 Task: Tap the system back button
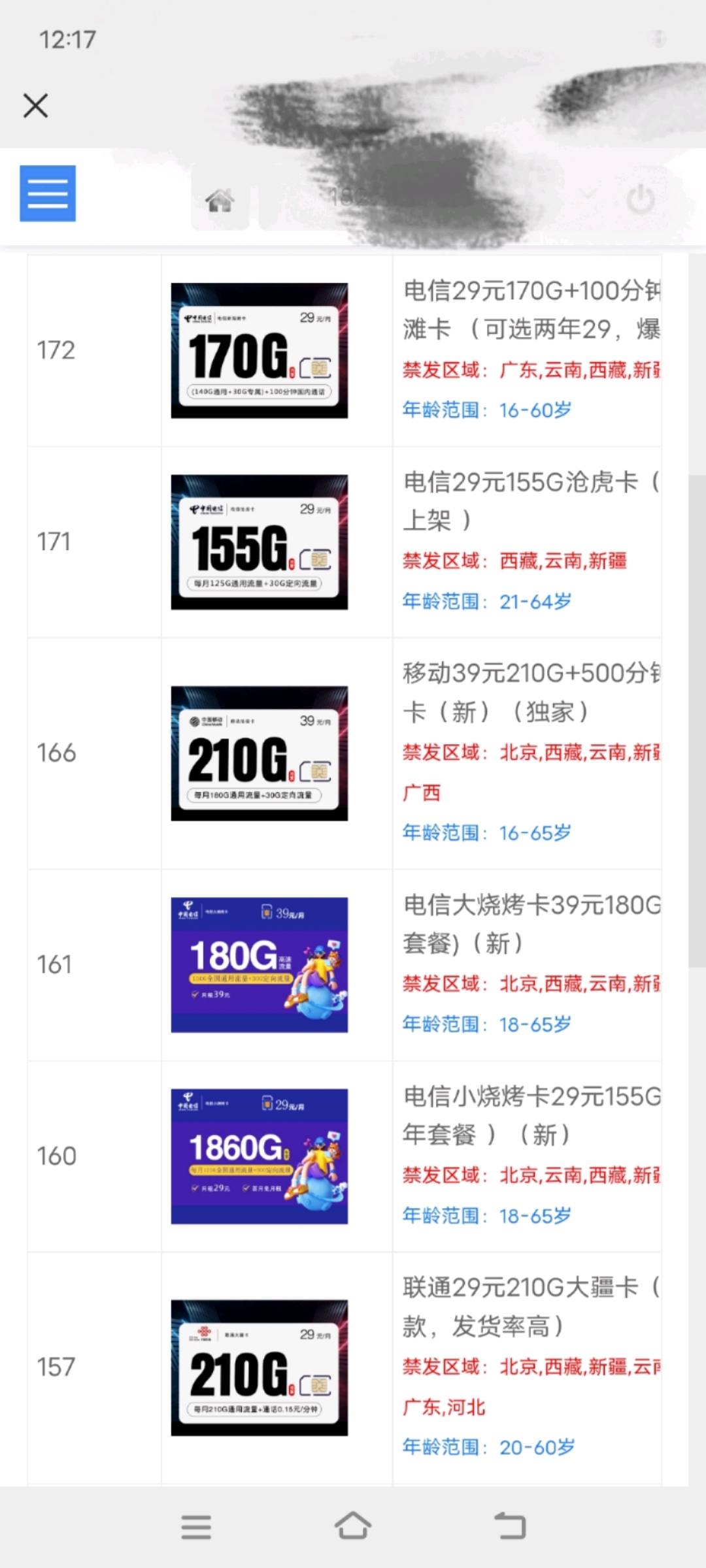(511, 1526)
